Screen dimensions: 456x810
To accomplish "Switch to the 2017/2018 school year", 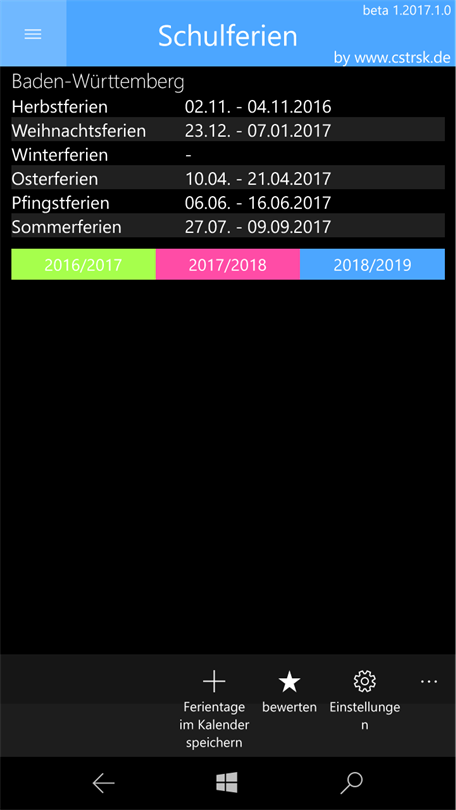I will point(228,264).
